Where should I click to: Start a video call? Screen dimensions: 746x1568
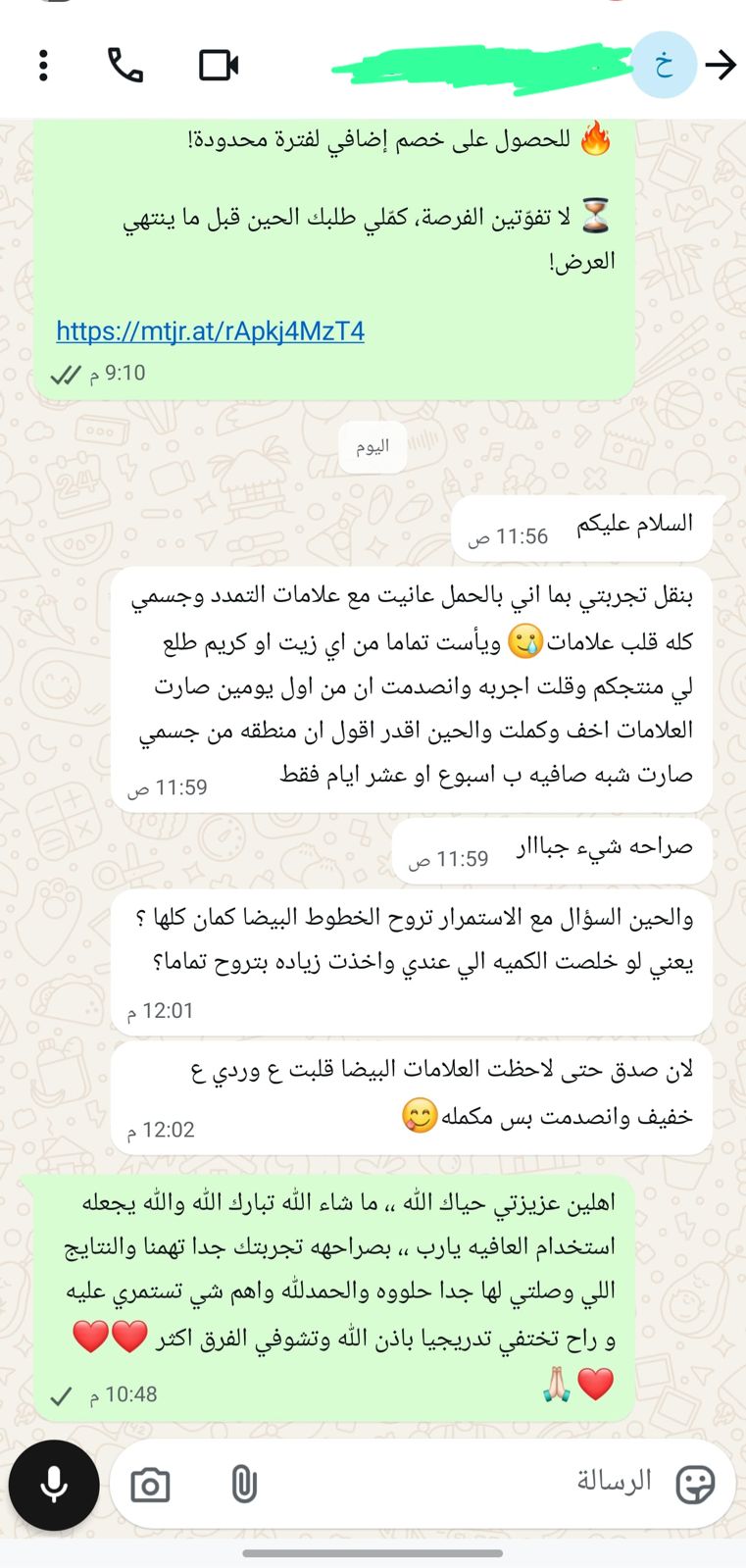coord(219,66)
